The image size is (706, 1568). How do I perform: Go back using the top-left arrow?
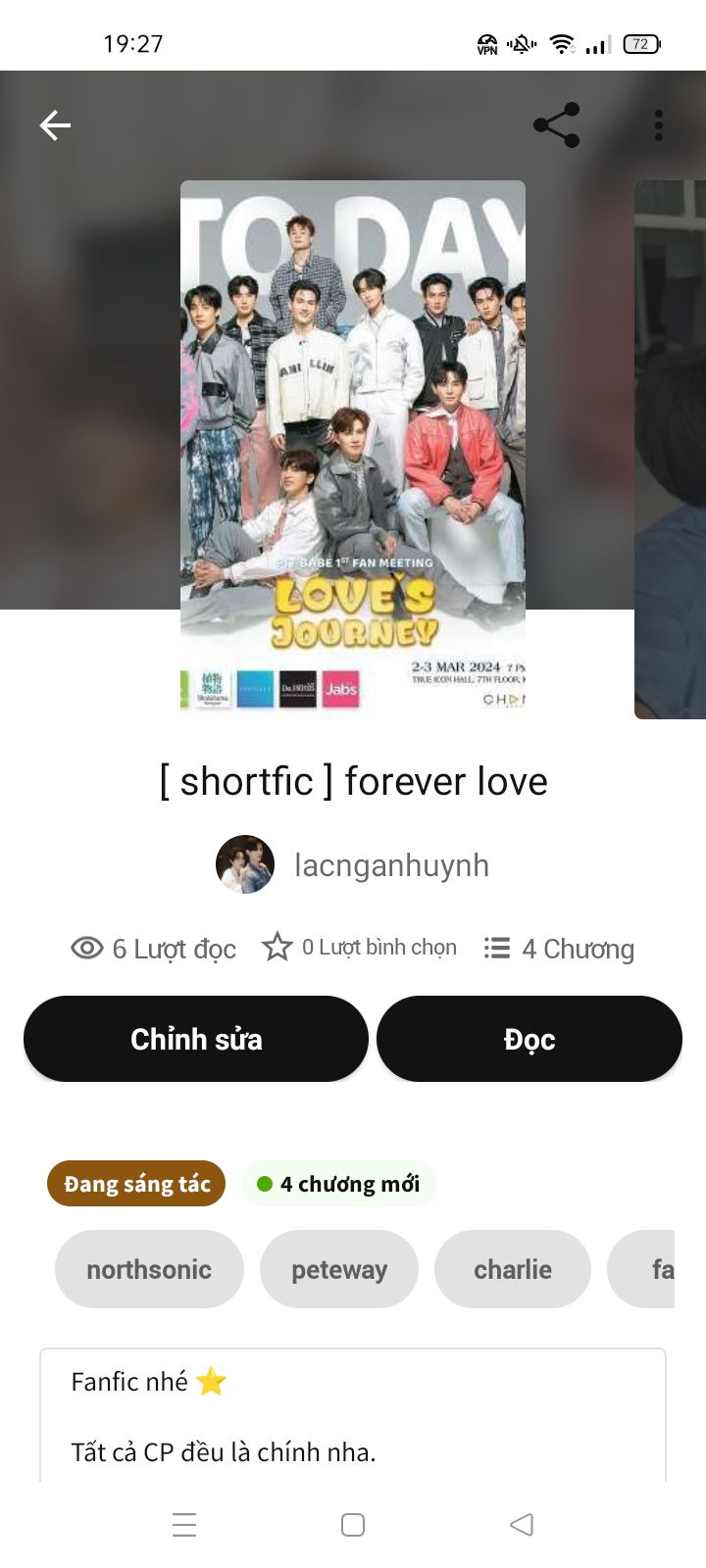tap(55, 125)
